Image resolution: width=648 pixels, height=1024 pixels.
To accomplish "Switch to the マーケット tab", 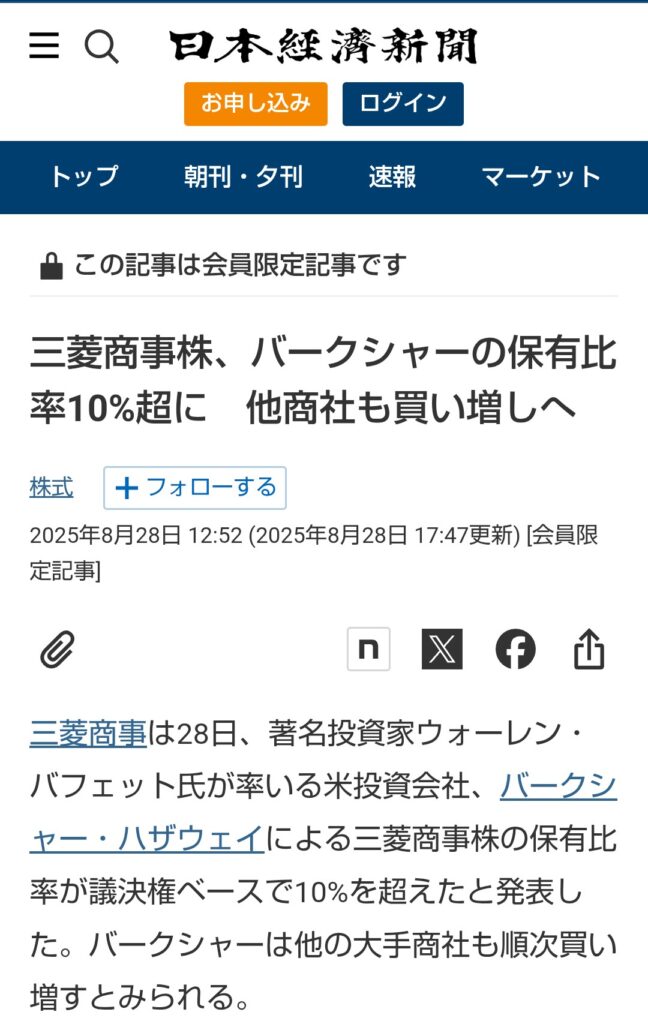I will [541, 177].
